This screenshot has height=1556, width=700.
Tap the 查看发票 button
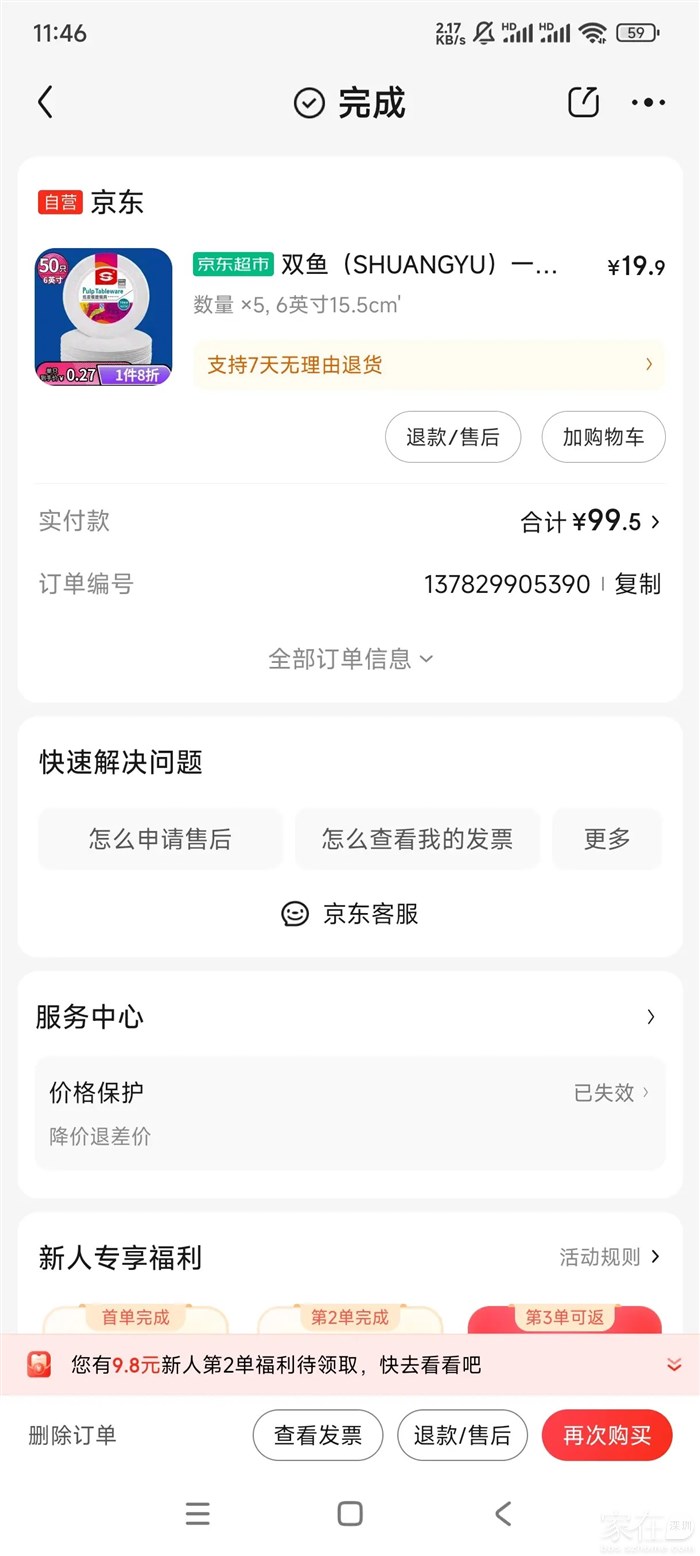pyautogui.click(x=318, y=1436)
